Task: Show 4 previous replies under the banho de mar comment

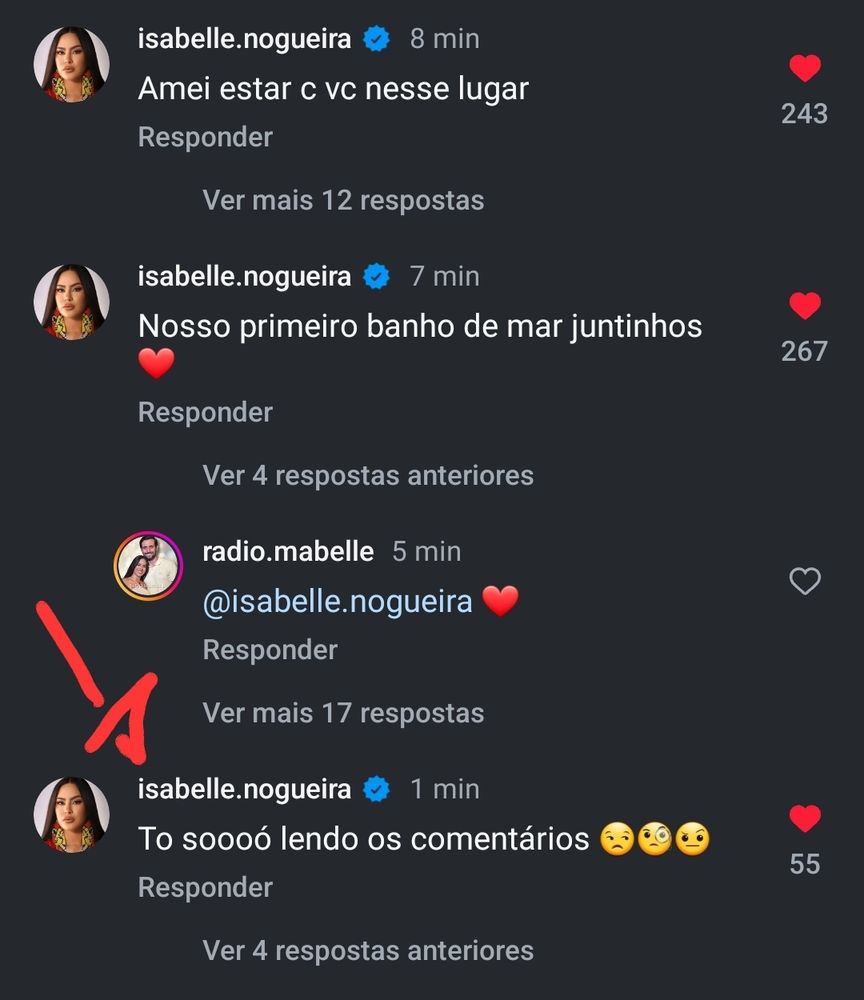Action: [368, 475]
